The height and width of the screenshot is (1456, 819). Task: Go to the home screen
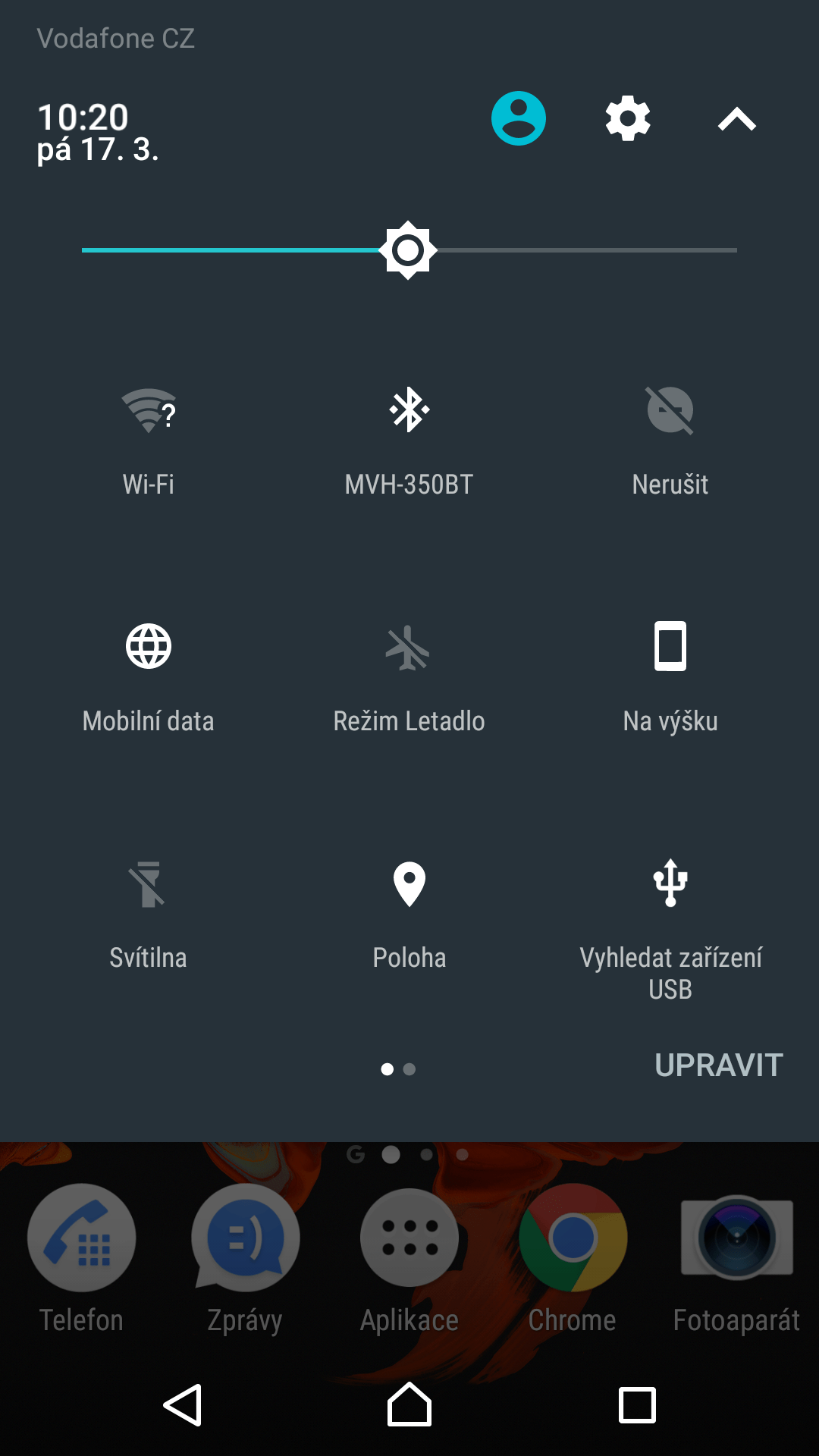409,1404
